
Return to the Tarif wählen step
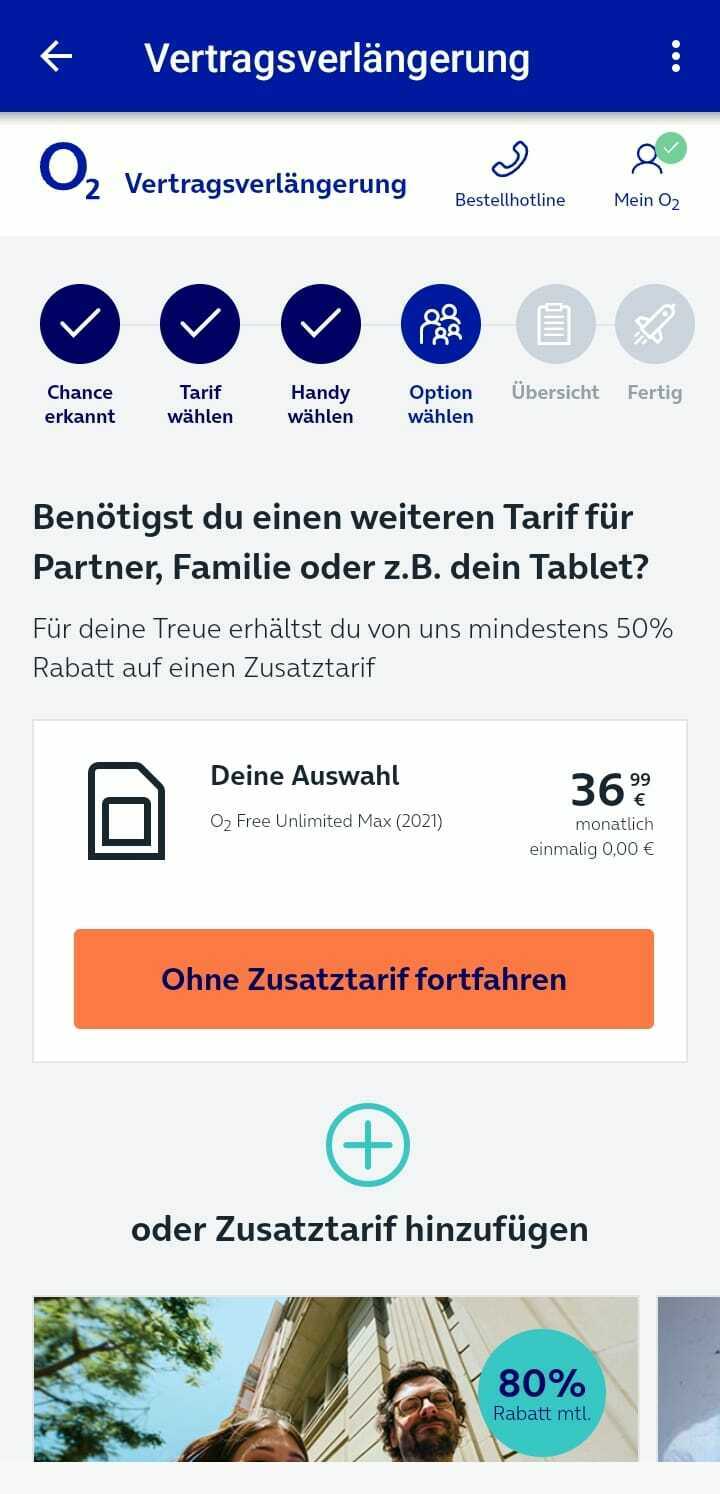(x=200, y=324)
